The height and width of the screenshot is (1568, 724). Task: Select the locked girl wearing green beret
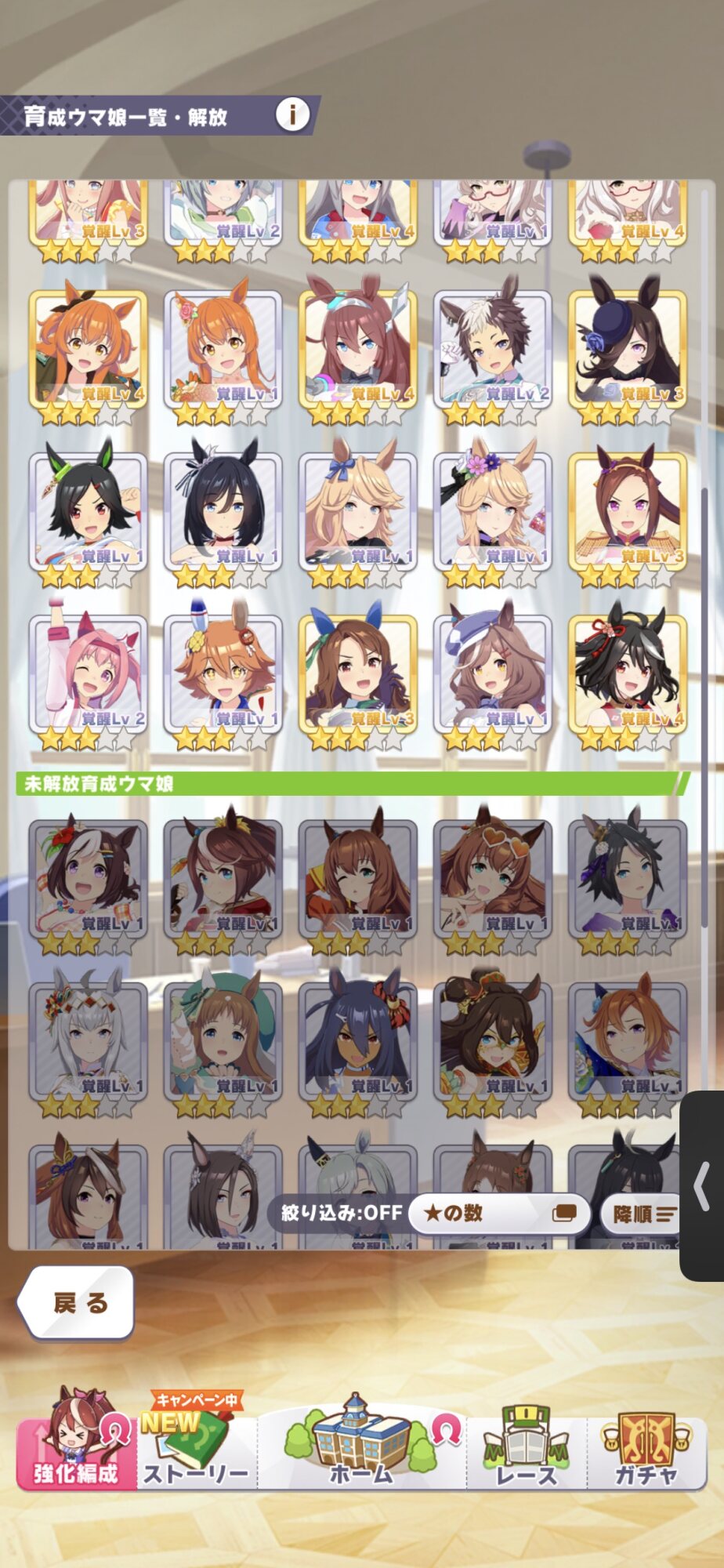pyautogui.click(x=223, y=1041)
